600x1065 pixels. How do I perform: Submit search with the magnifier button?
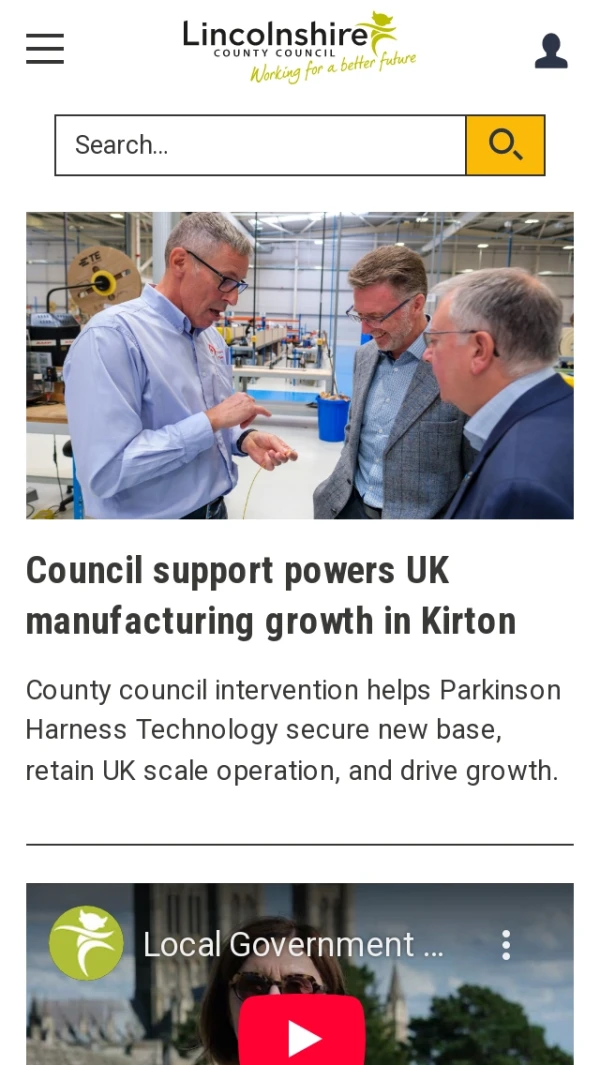[505, 145]
